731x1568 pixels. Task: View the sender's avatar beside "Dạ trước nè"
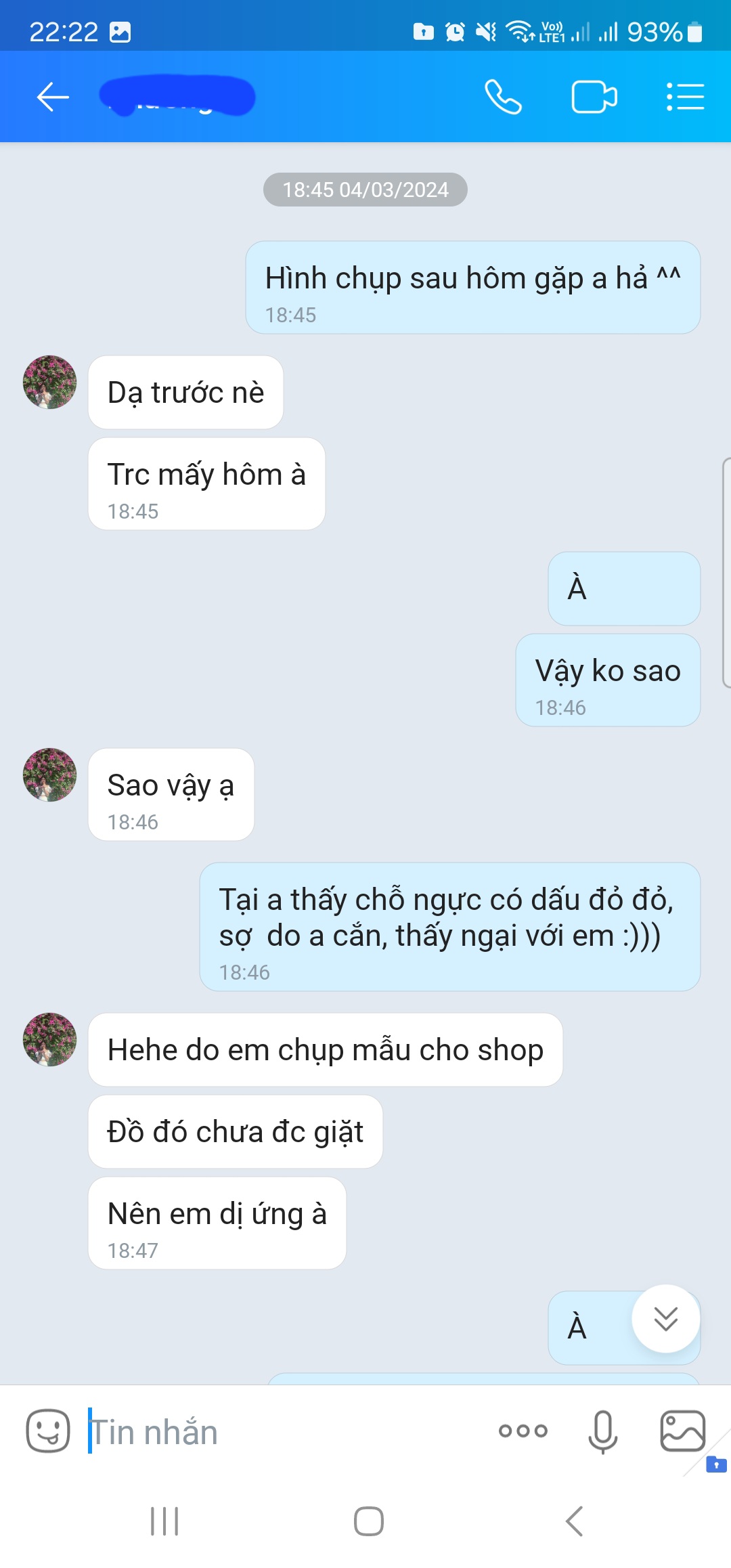click(49, 383)
